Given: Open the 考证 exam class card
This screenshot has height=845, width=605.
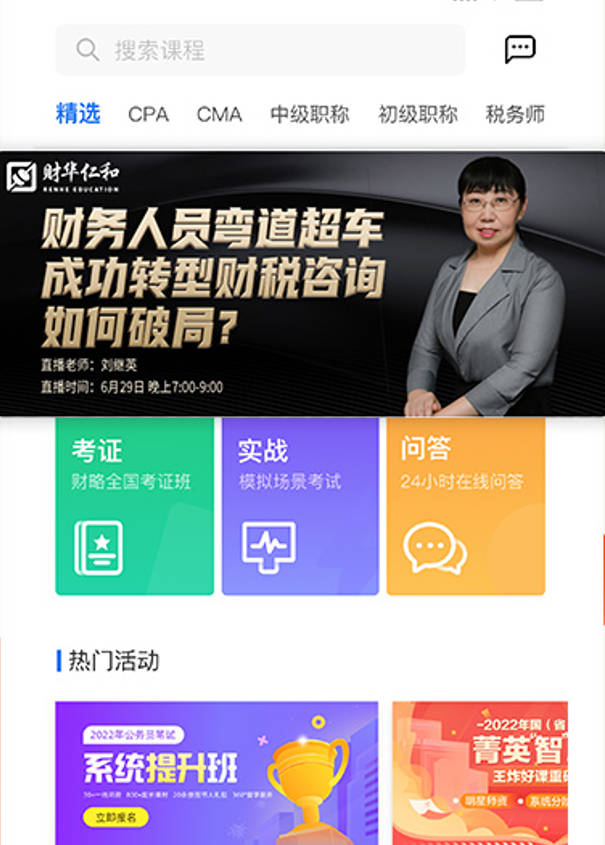Looking at the screenshot, I should point(135,505).
